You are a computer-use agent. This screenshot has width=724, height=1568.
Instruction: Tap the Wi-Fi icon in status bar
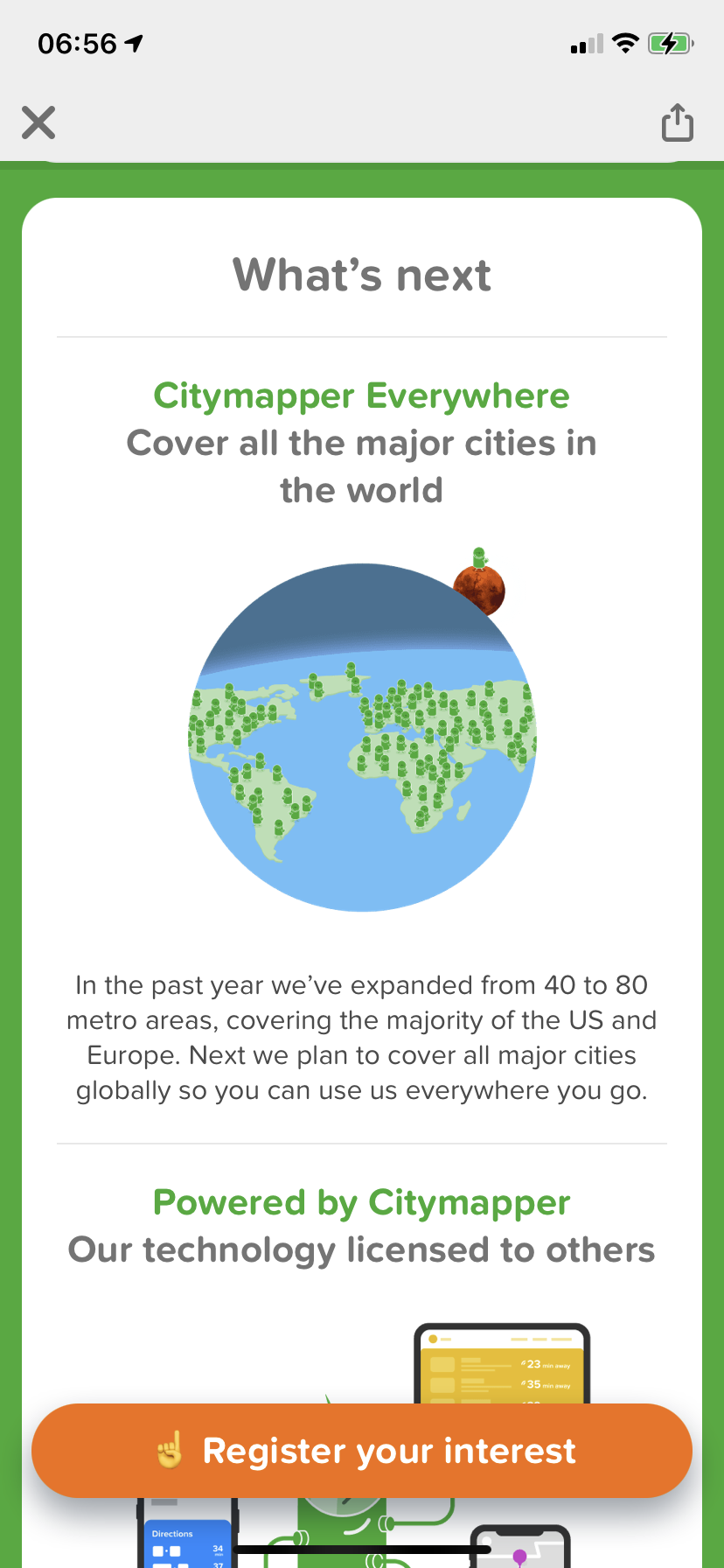point(626,43)
